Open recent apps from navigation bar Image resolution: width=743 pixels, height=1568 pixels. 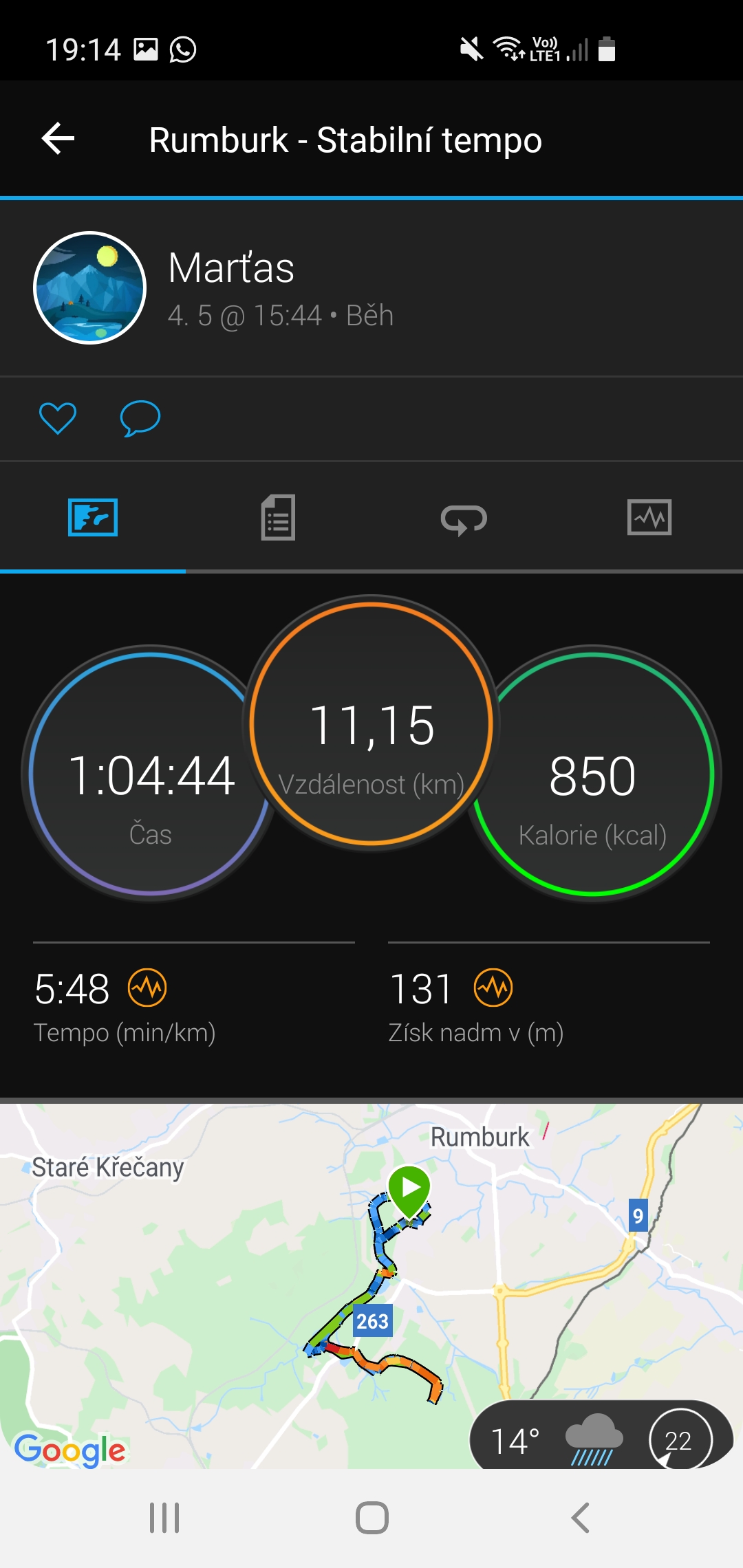164,1518
